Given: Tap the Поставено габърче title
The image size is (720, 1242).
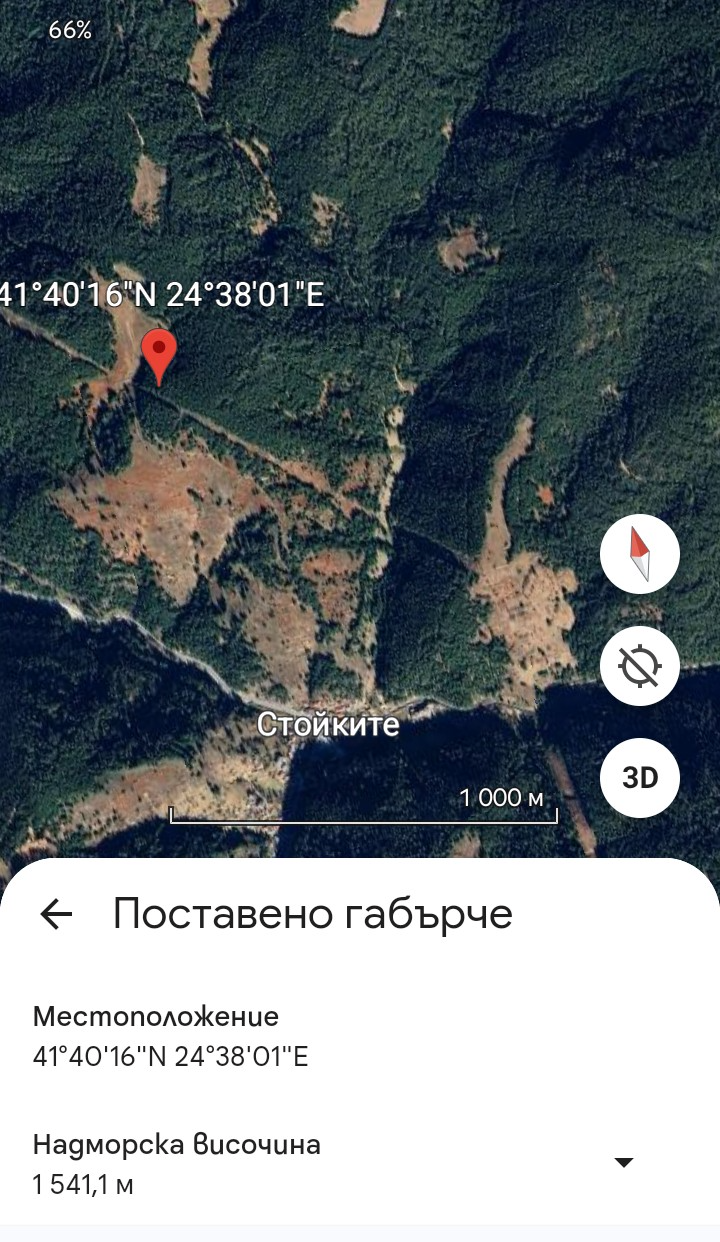Looking at the screenshot, I should tap(310, 911).
